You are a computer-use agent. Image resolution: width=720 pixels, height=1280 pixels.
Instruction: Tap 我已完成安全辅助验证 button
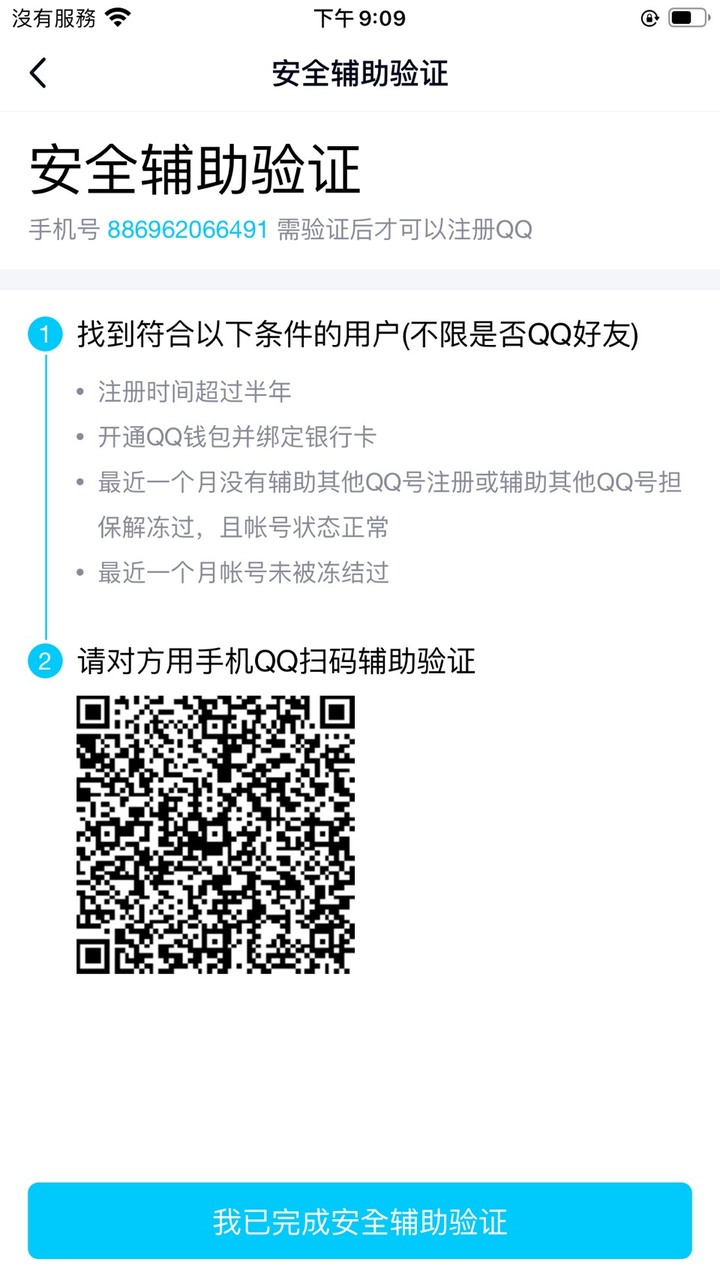tap(360, 1221)
